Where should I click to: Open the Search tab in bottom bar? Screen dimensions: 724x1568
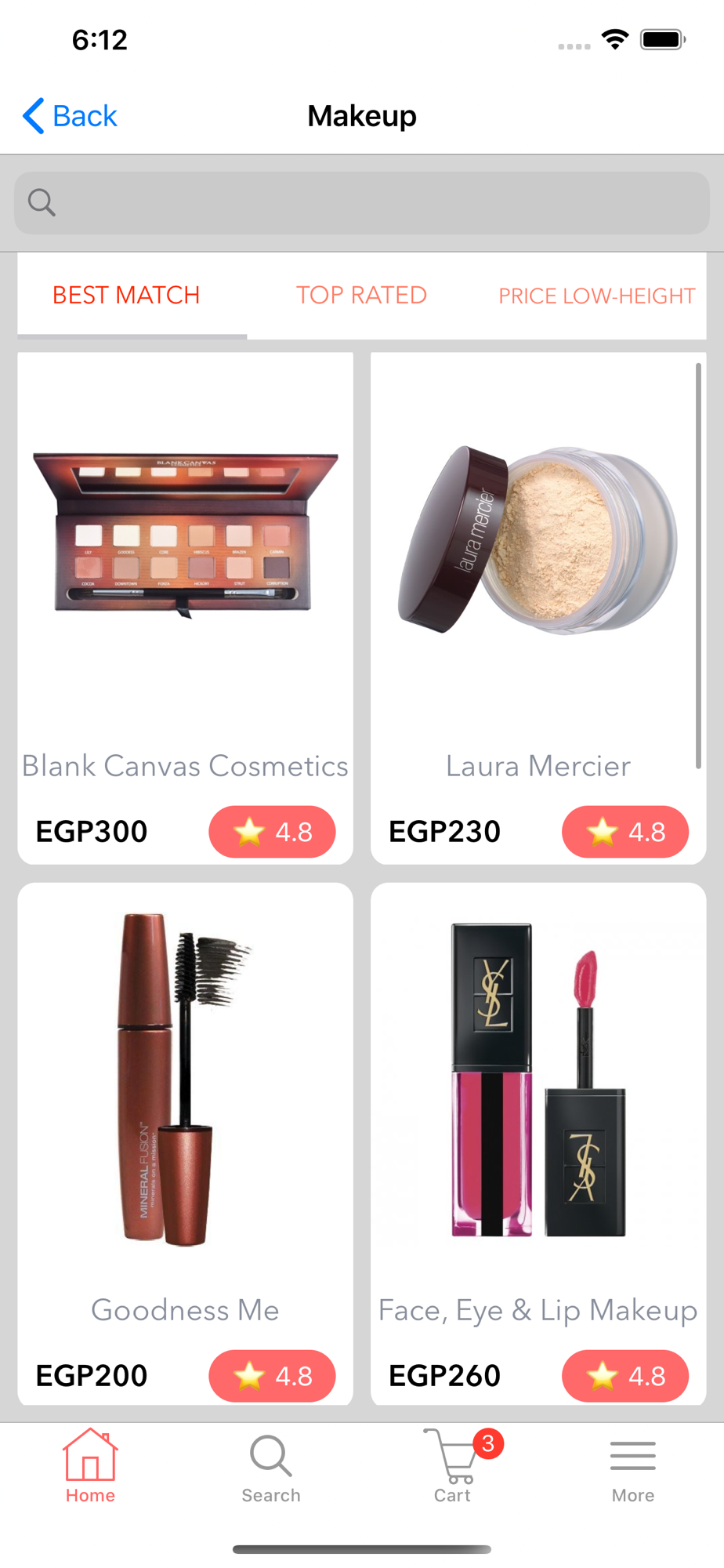pos(271,1465)
